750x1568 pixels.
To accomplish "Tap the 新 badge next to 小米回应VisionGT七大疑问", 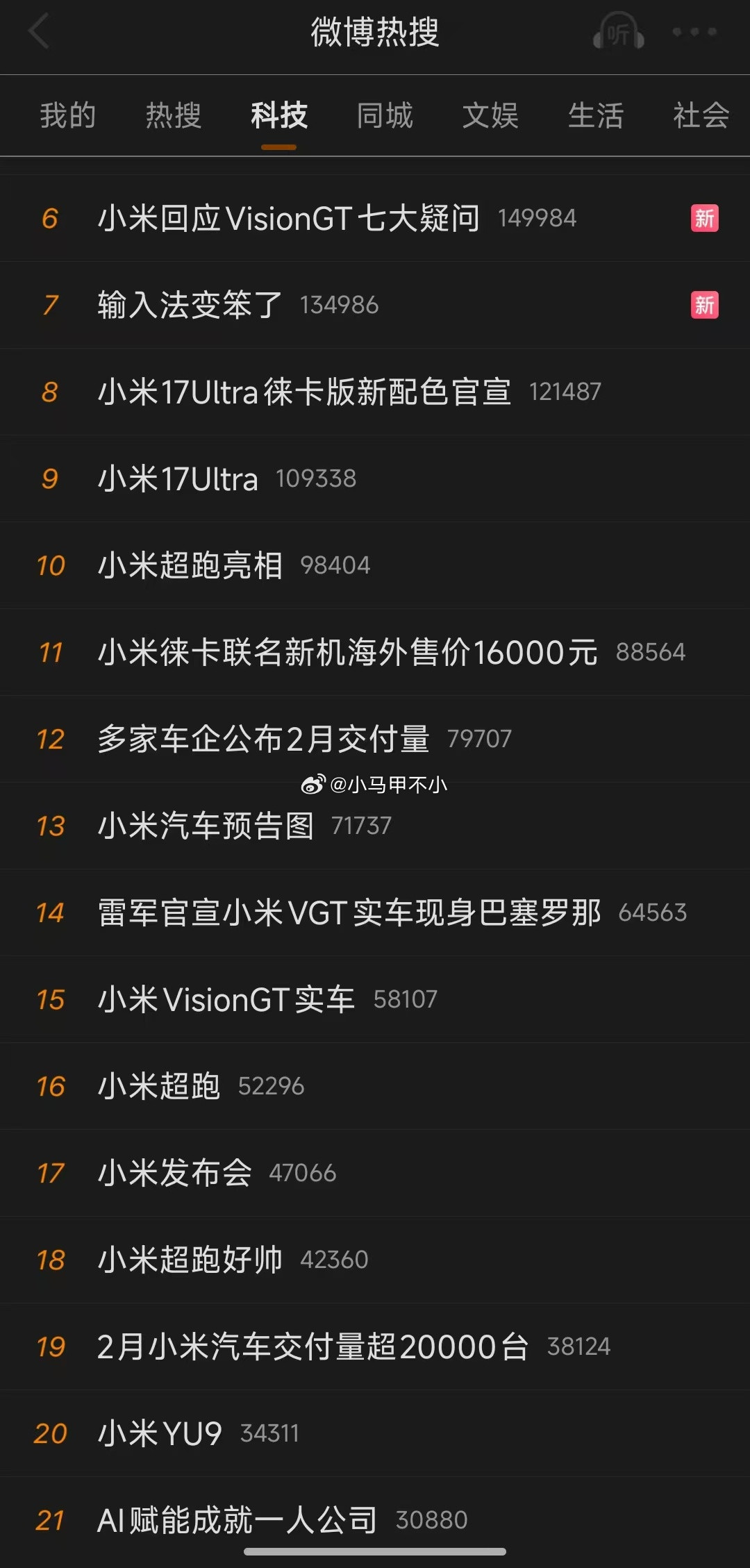I will (x=703, y=217).
